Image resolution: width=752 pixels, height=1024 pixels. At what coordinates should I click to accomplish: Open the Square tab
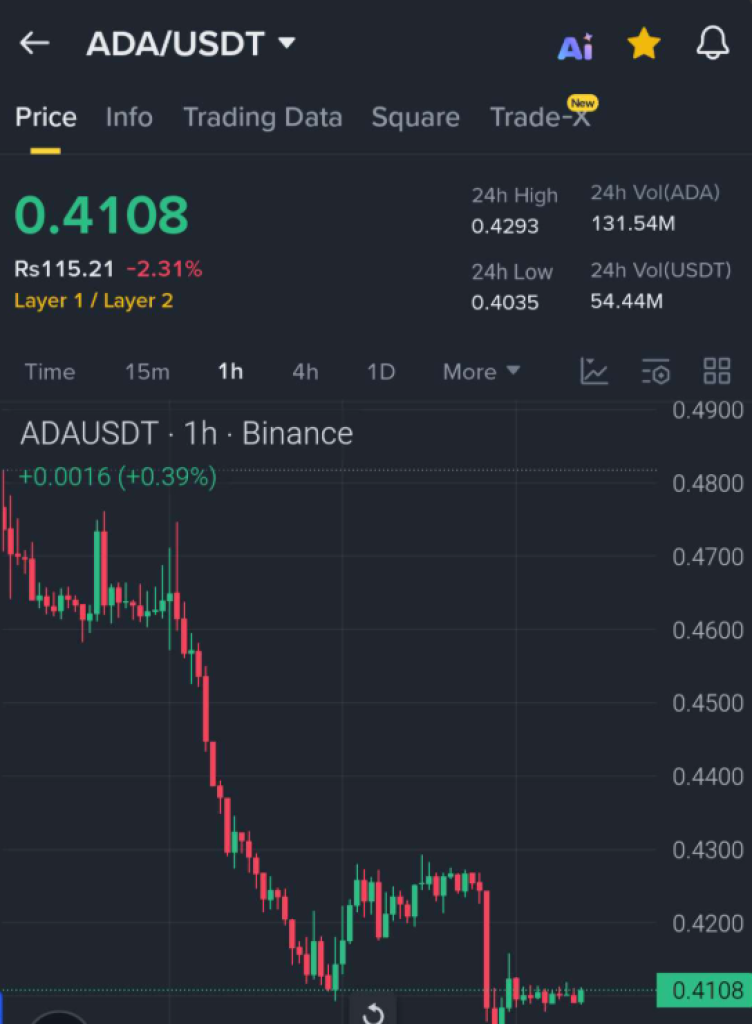[x=415, y=118]
